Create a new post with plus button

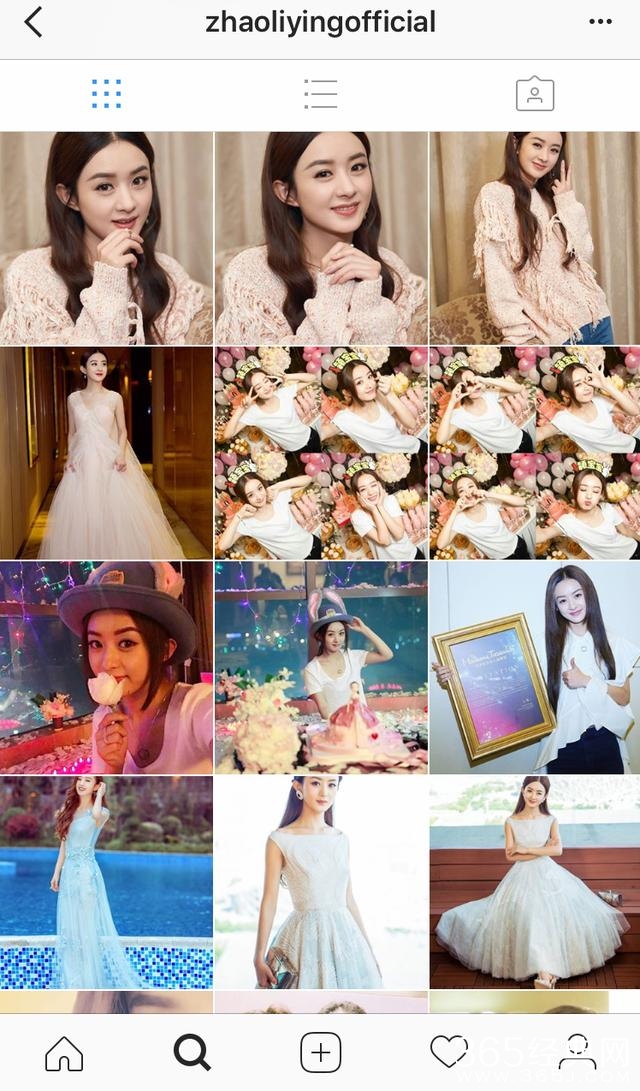320,1053
